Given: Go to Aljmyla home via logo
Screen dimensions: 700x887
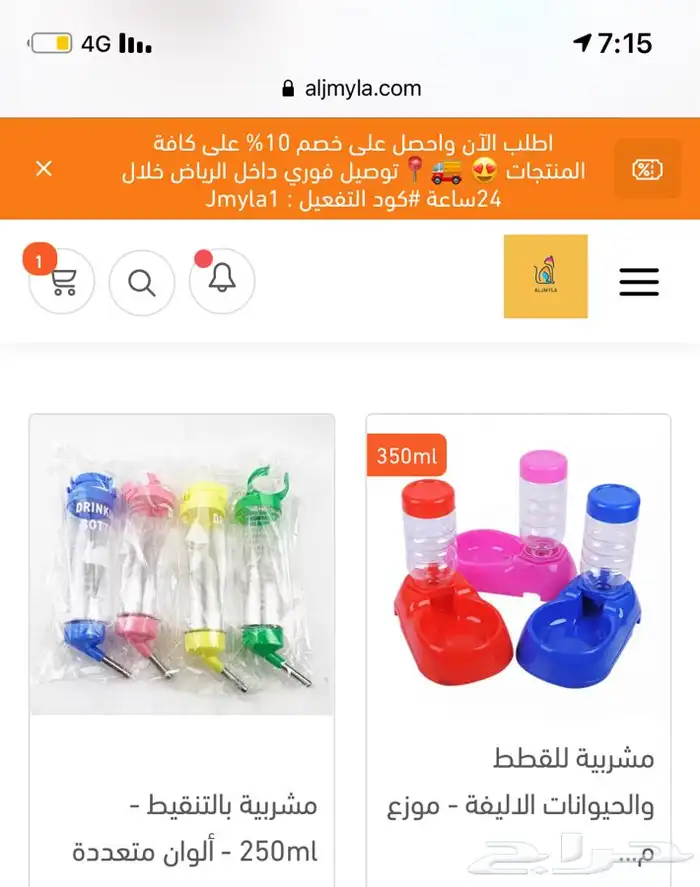Looking at the screenshot, I should click(x=545, y=277).
